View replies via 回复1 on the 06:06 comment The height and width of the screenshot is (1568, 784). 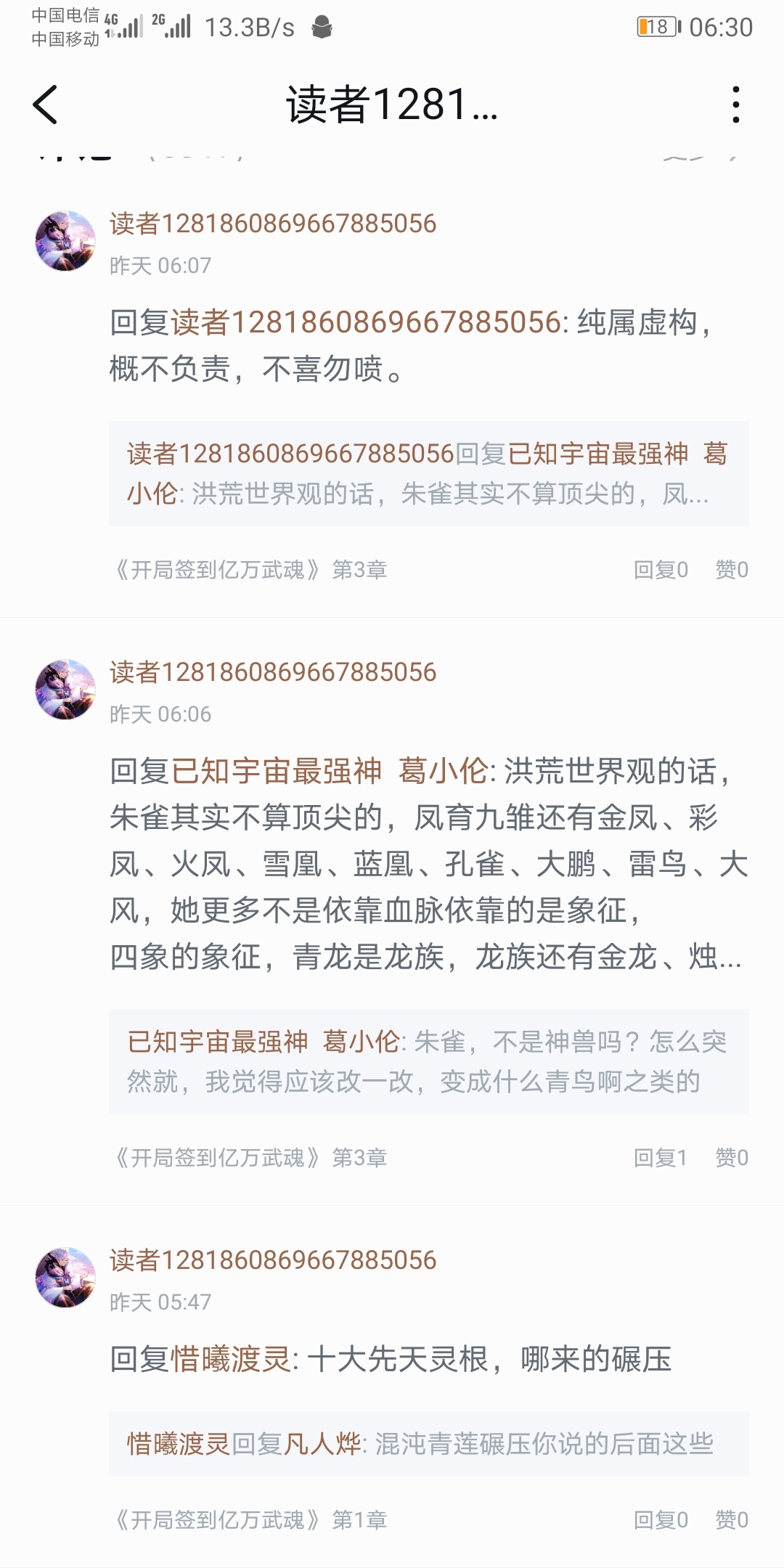[661, 1158]
